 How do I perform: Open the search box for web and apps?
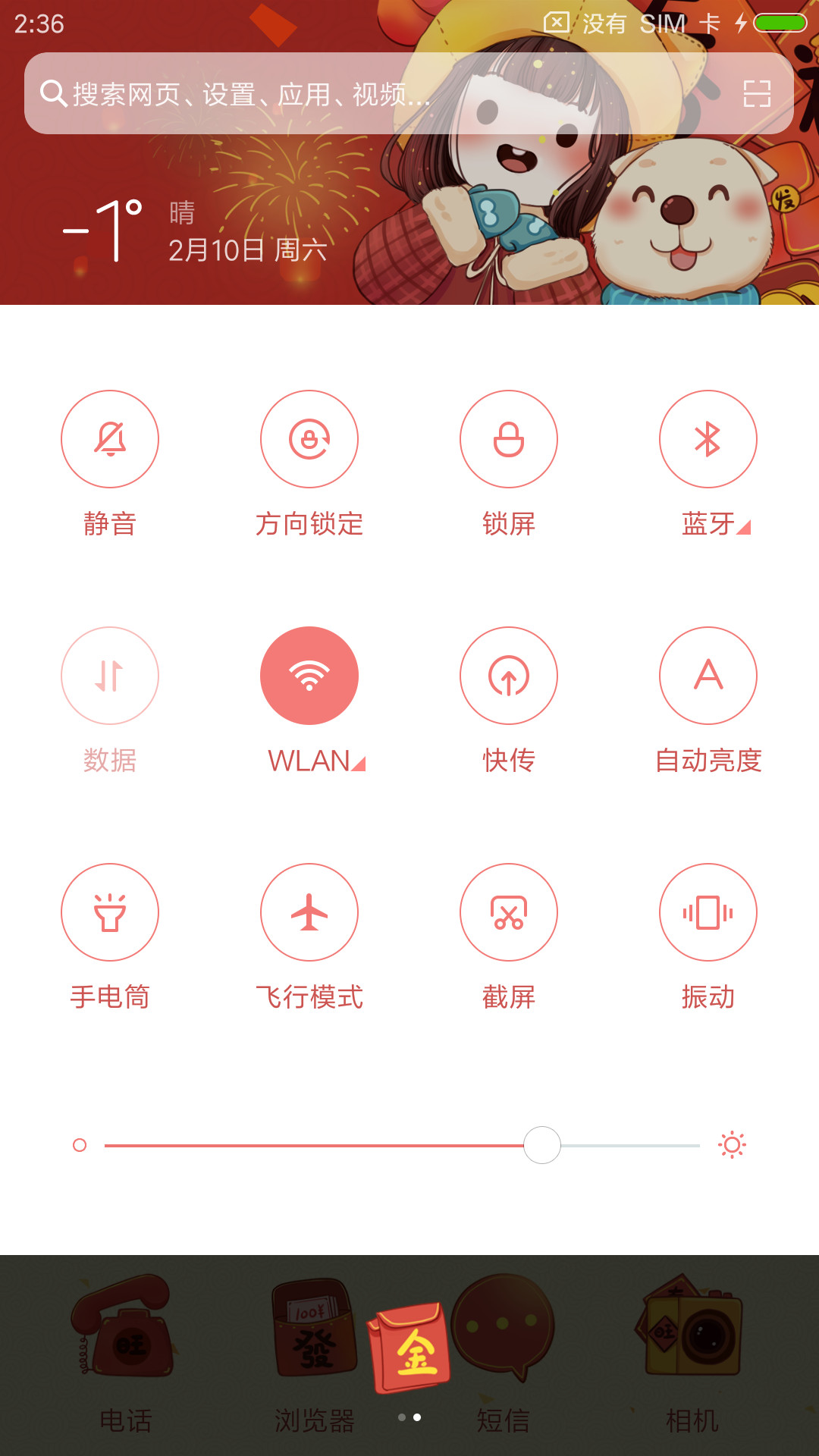(x=409, y=93)
